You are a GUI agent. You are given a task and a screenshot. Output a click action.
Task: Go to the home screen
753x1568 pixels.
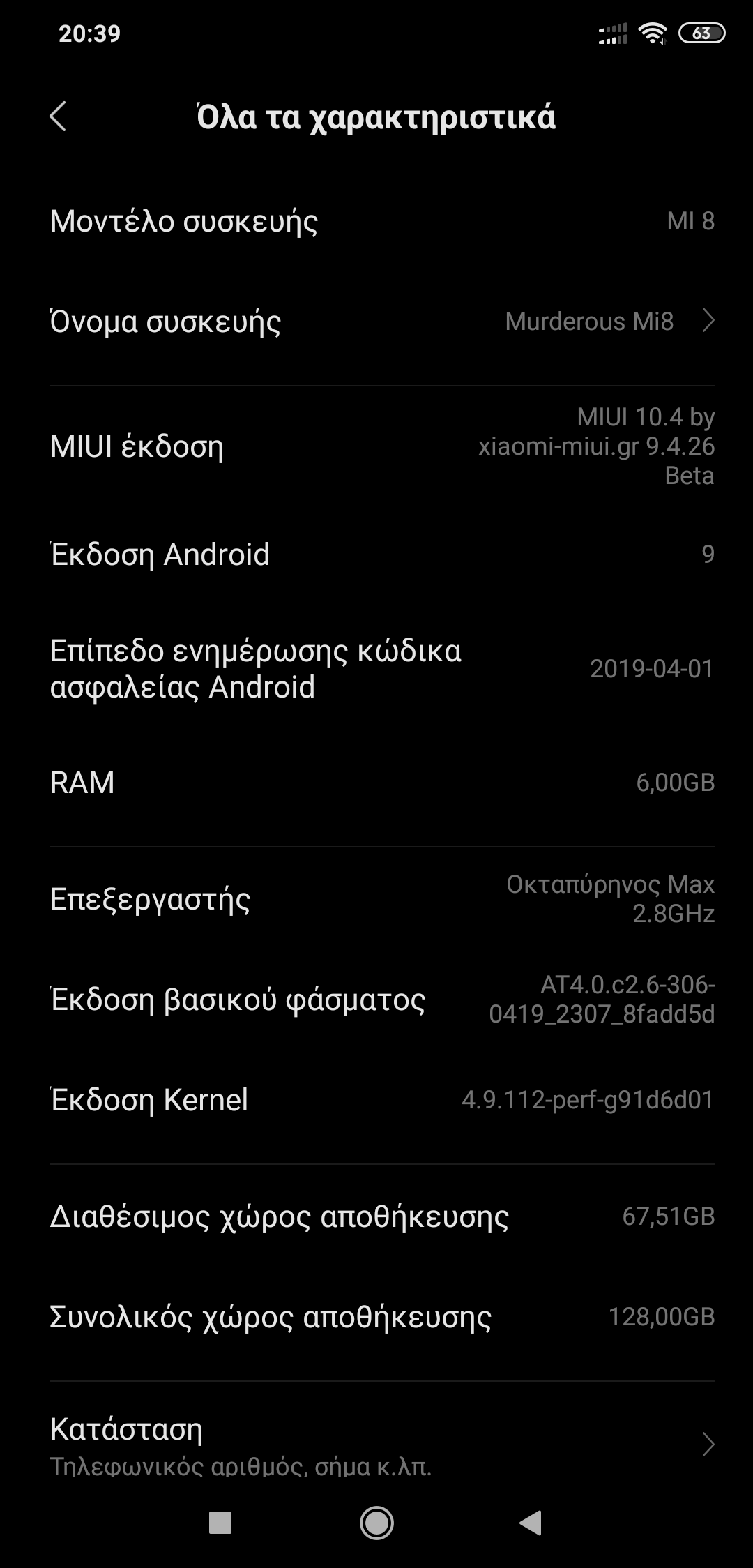coord(376,1523)
